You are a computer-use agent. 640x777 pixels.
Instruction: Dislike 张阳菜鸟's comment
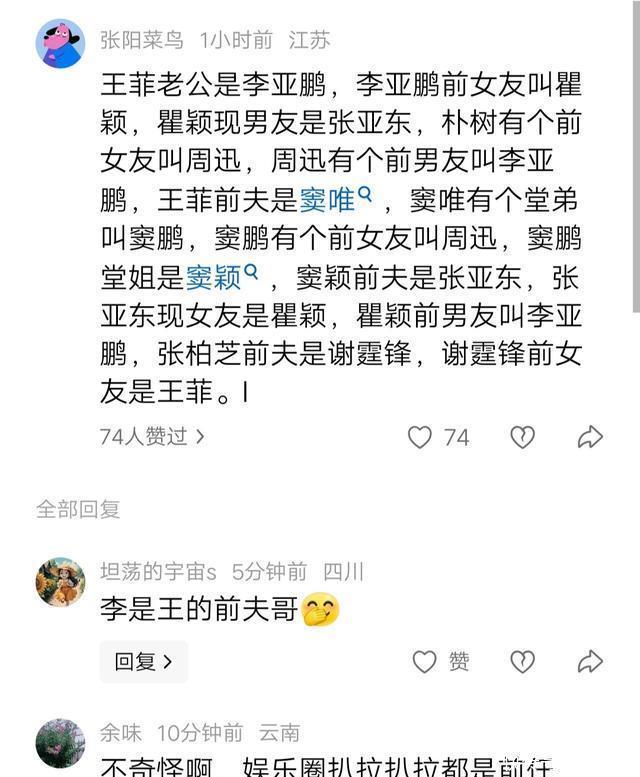coord(522,437)
